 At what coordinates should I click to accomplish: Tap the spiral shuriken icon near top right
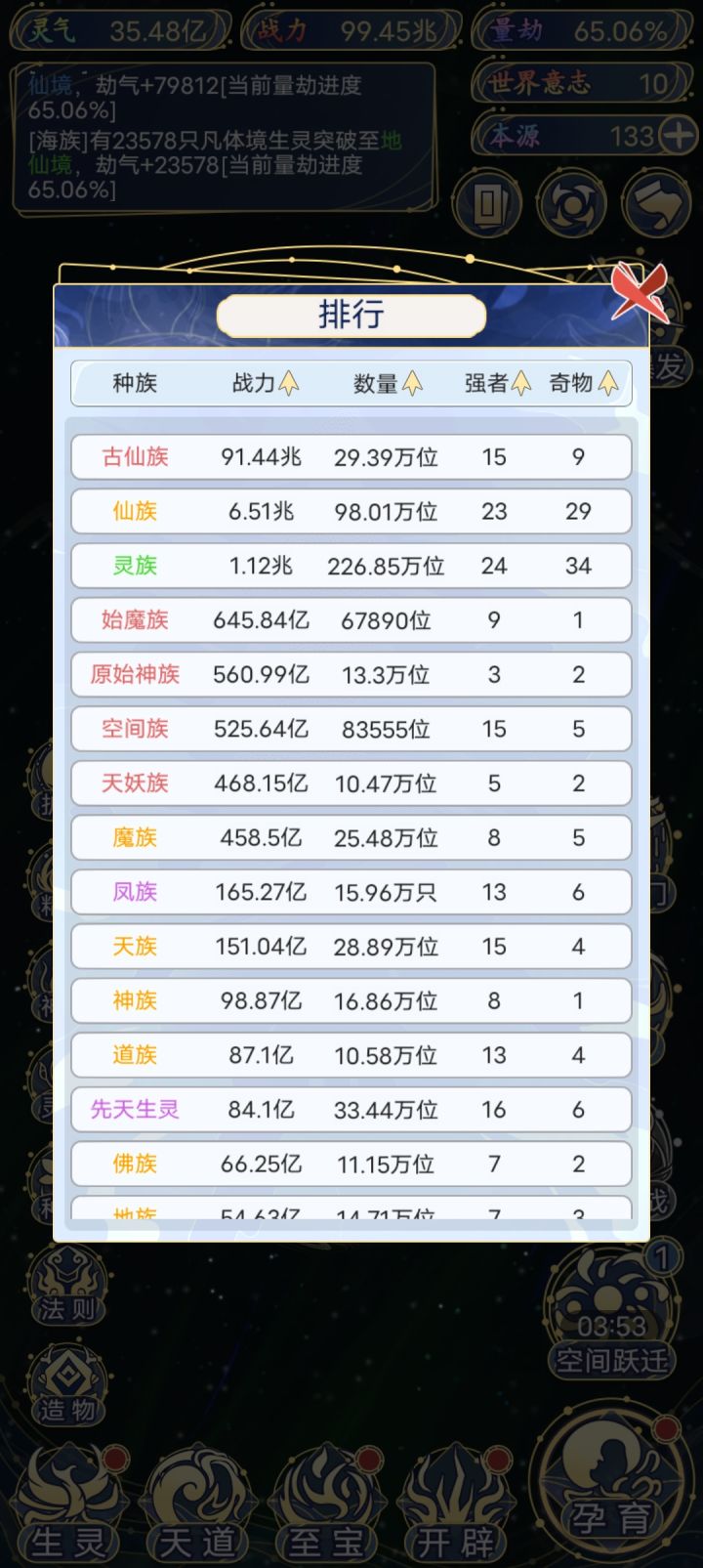coord(572,203)
